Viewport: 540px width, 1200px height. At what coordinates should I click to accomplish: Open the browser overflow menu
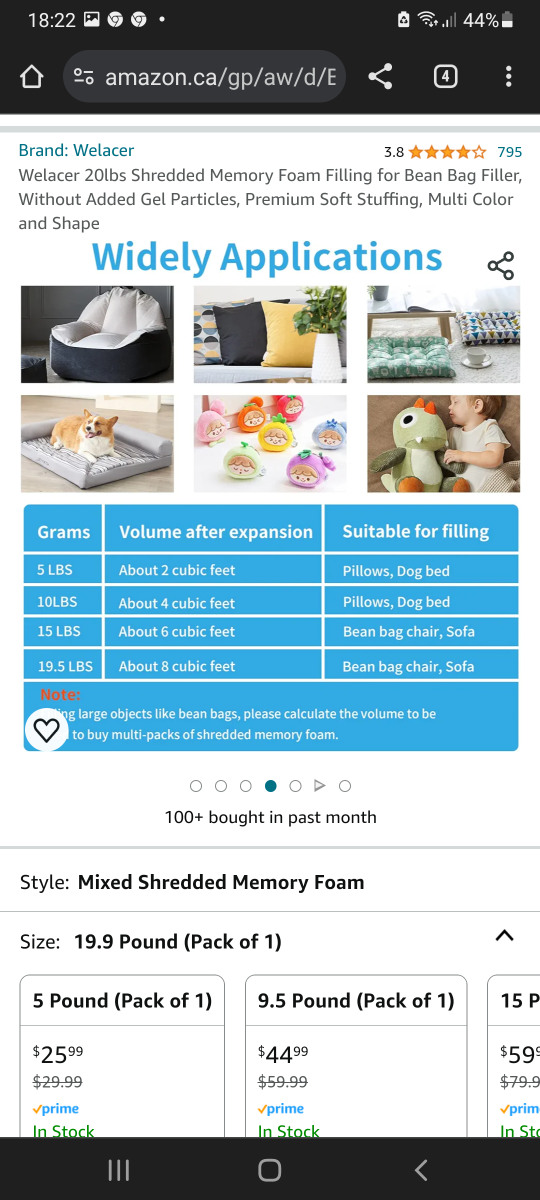tap(509, 77)
